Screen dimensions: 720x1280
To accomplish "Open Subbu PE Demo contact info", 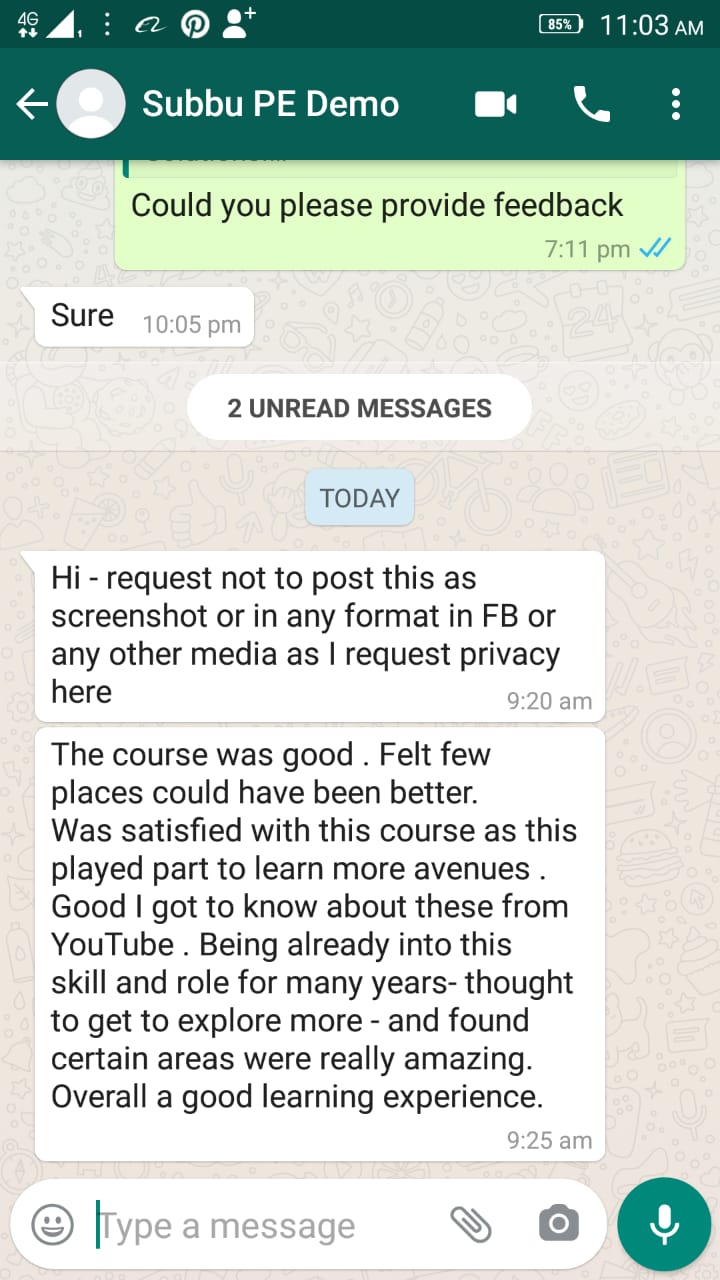I will (x=270, y=104).
